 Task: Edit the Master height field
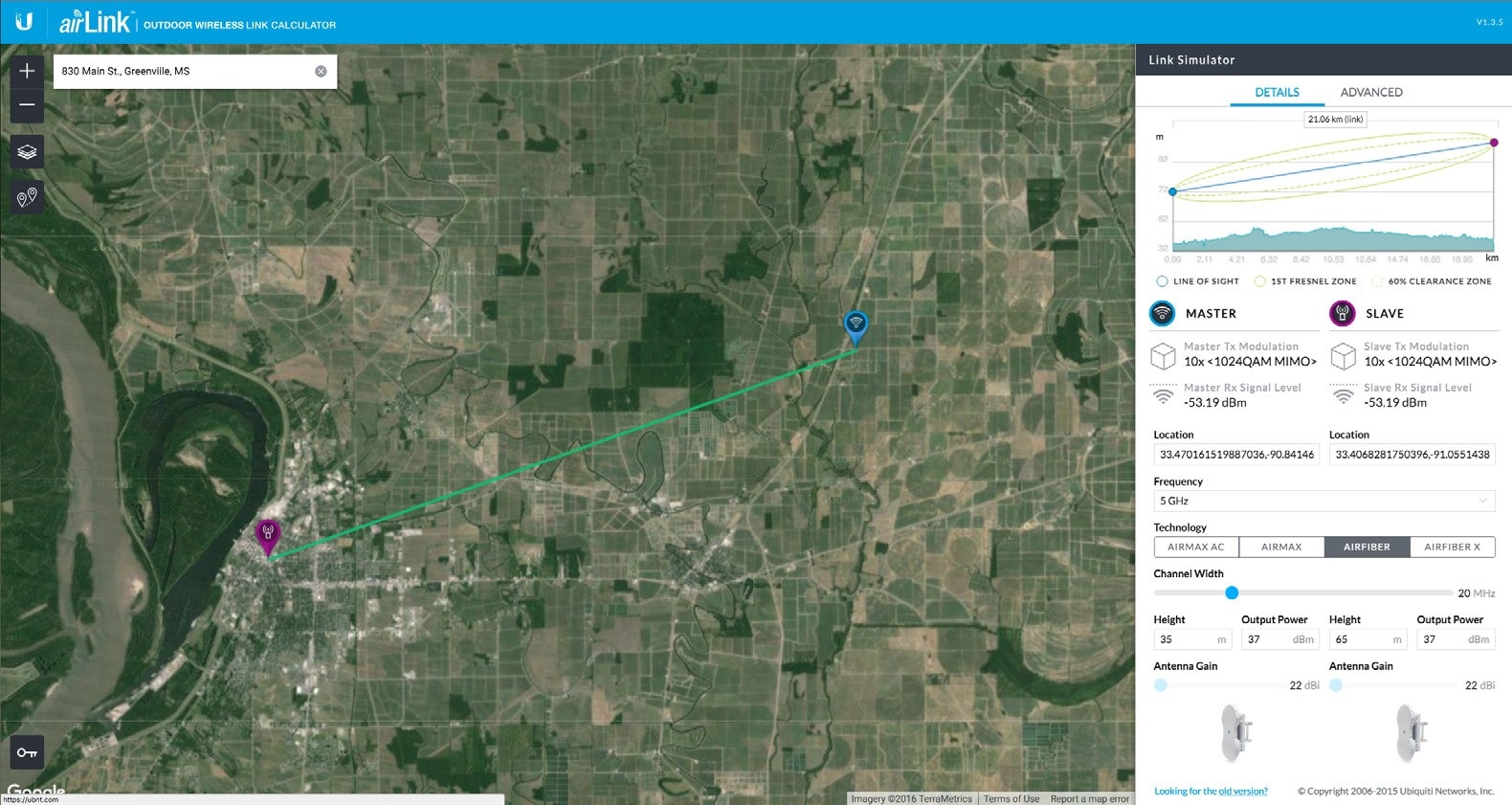pyautogui.click(x=1185, y=639)
